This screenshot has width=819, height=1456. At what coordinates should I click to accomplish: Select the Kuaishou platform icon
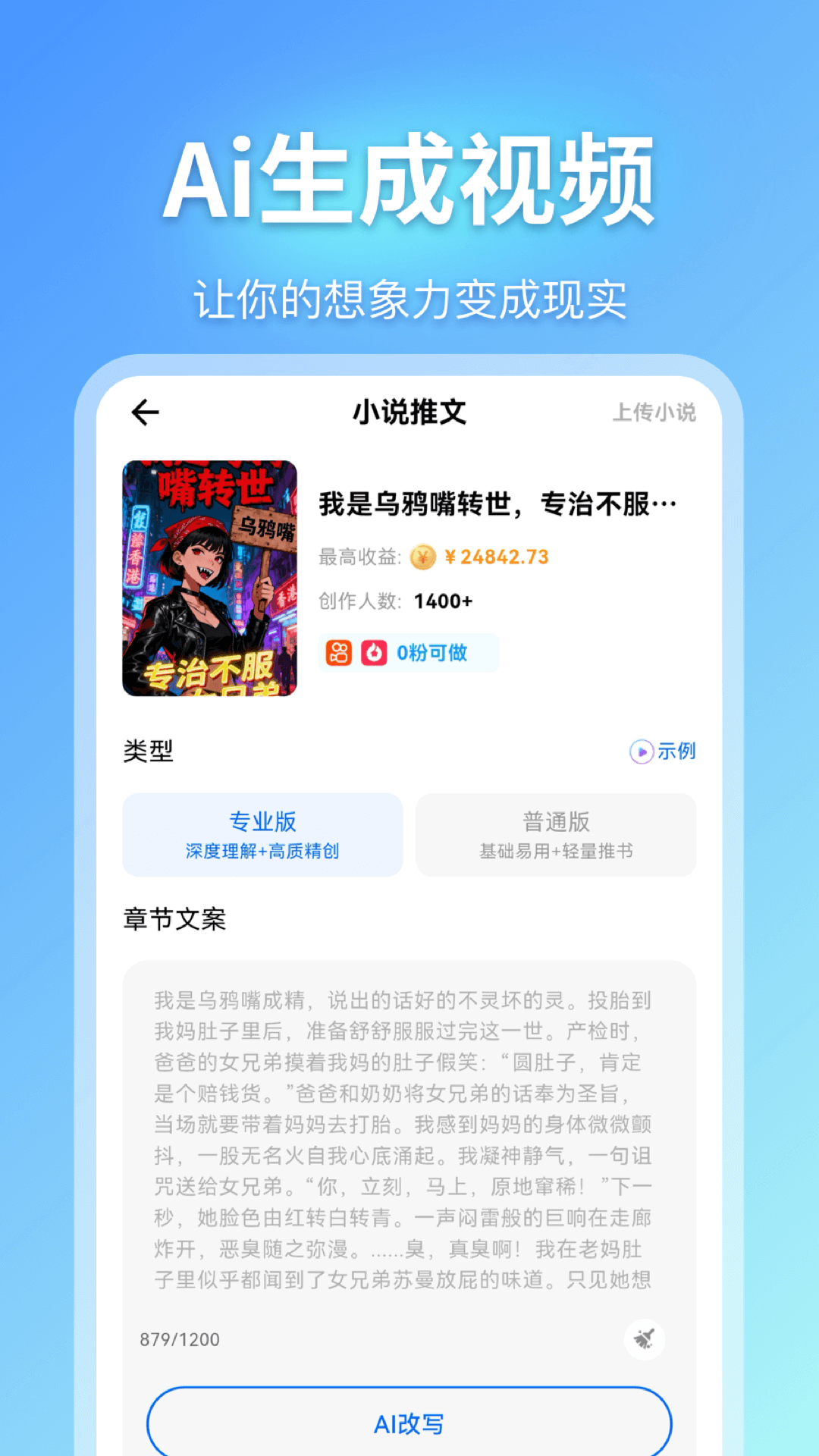coord(340,652)
